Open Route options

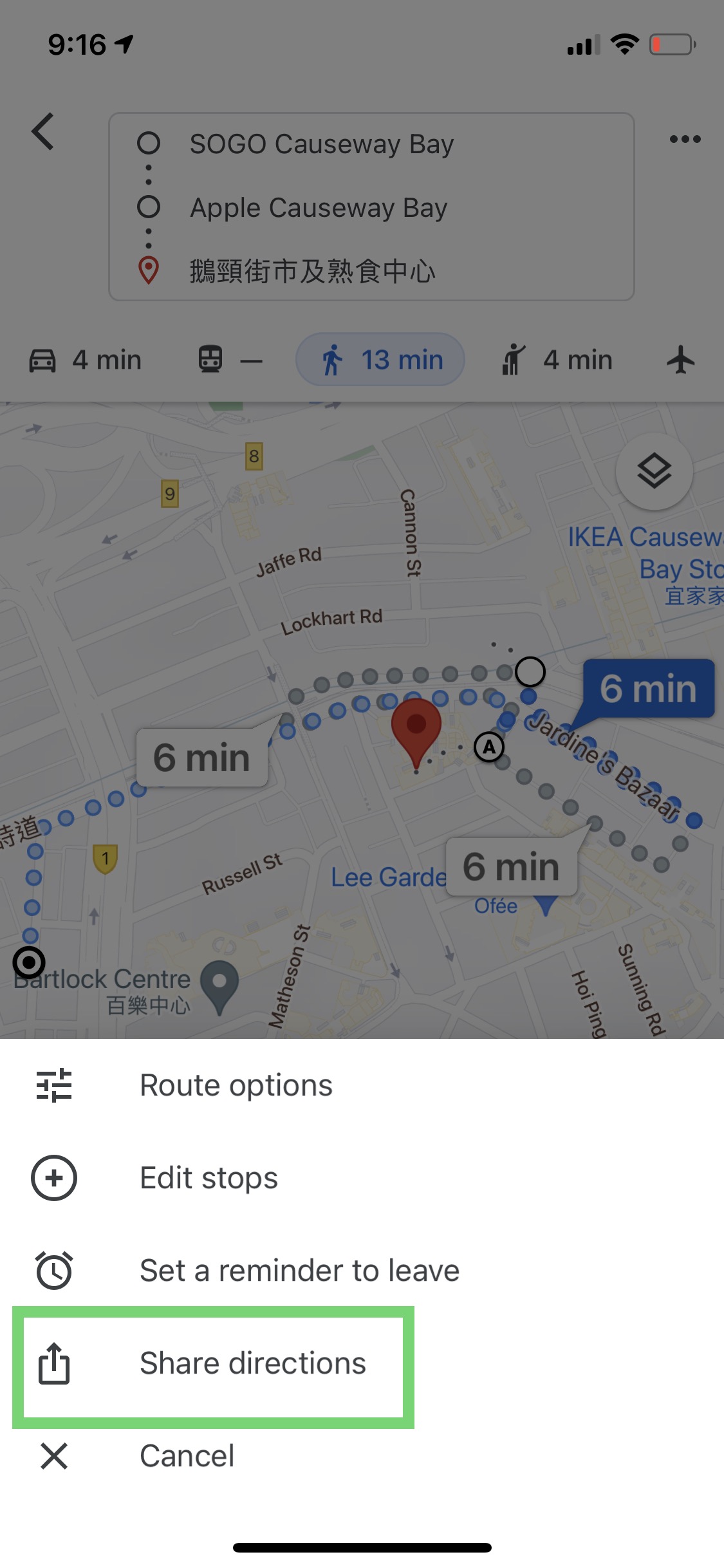pos(236,1085)
